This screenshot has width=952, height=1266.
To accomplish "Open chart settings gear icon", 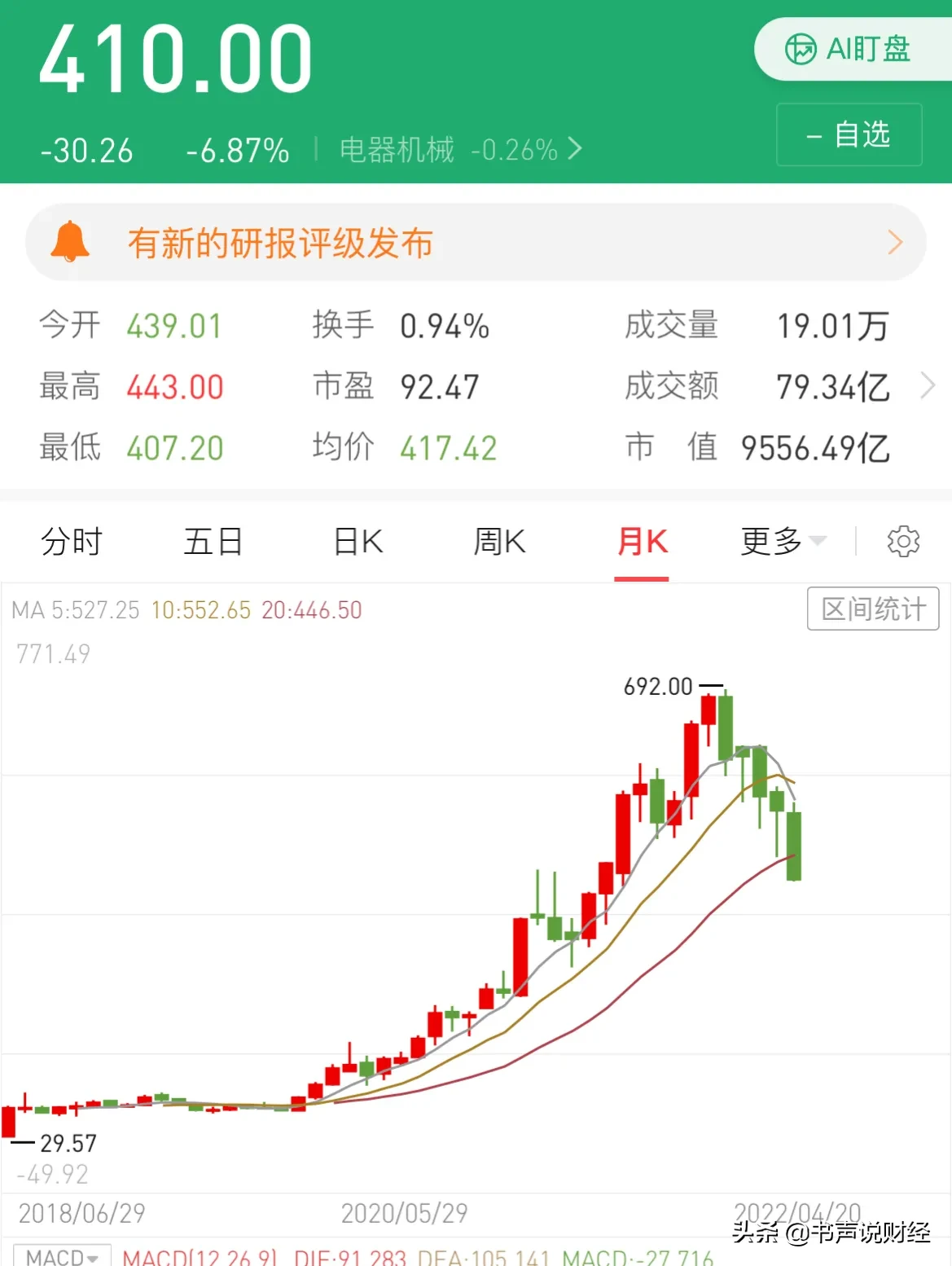I will 903,542.
